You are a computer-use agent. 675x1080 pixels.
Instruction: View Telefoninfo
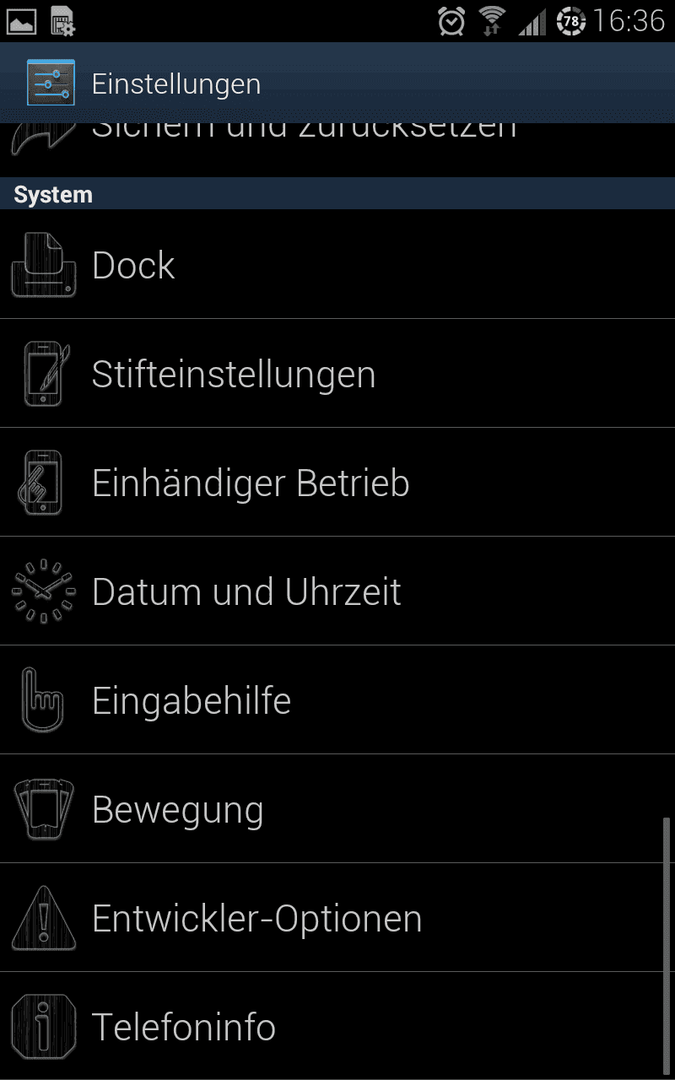tap(338, 1026)
